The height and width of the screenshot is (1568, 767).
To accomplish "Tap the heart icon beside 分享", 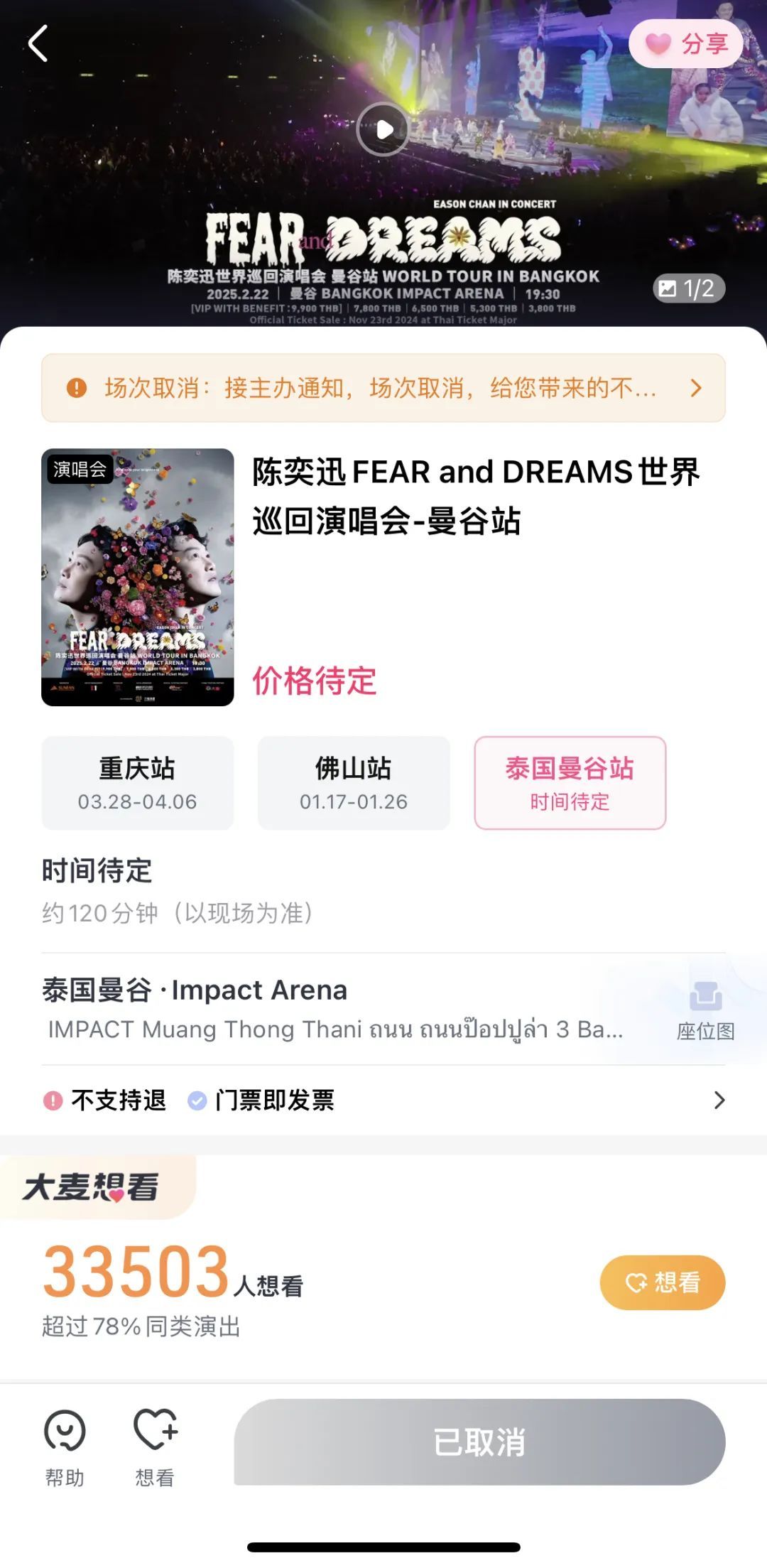I will click(x=657, y=44).
